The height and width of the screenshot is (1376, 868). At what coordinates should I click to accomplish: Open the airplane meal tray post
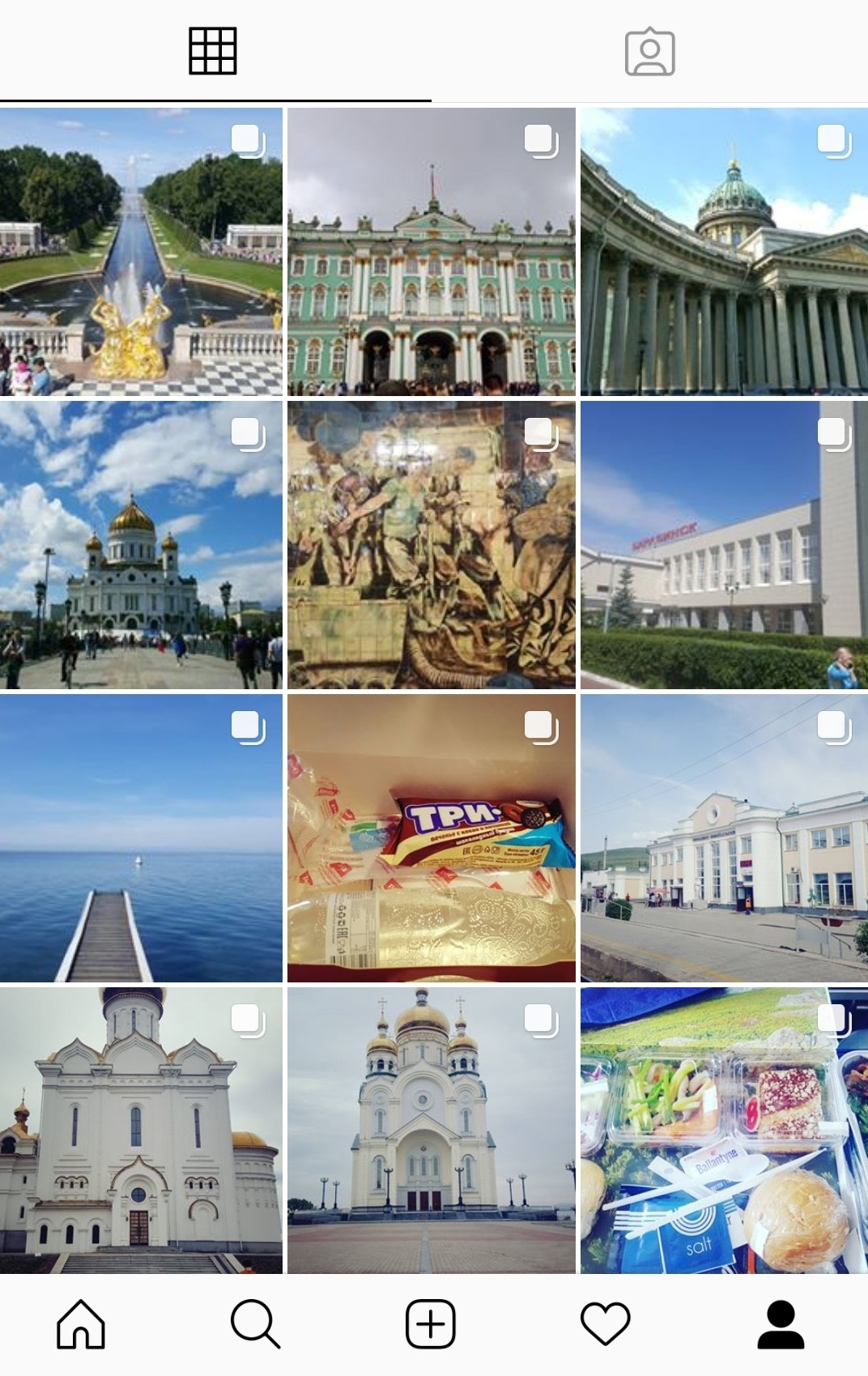click(724, 1131)
